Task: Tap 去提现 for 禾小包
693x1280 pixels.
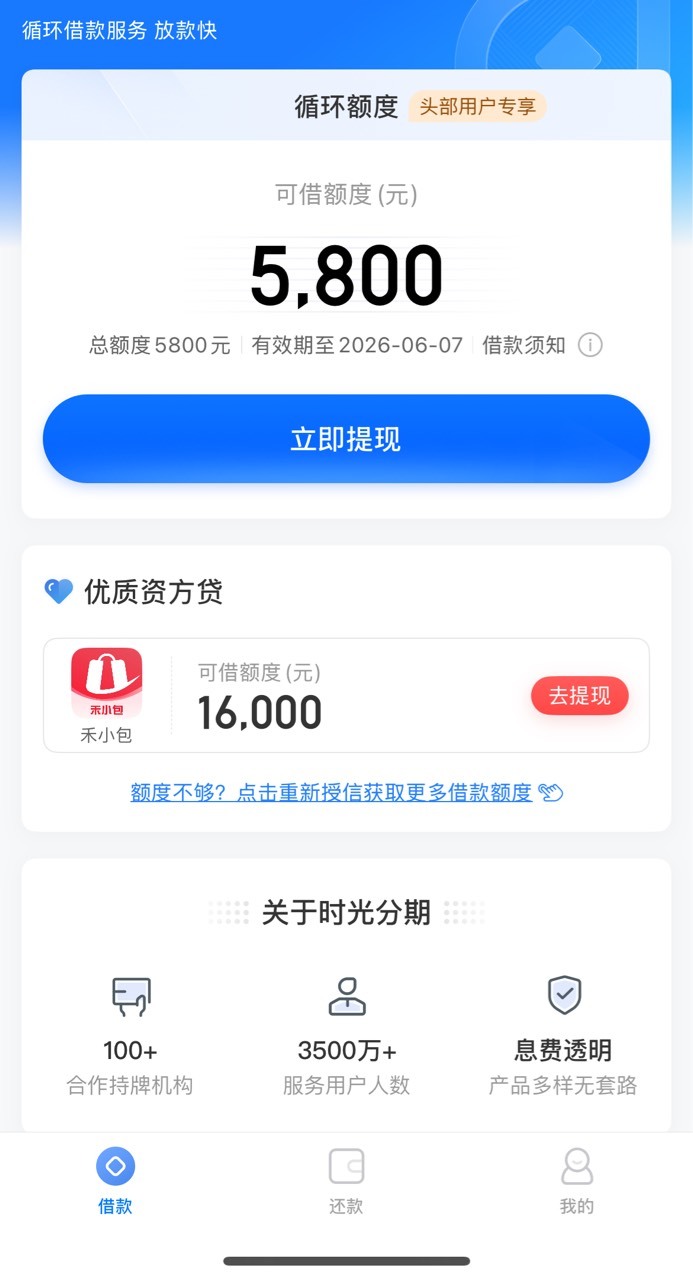Action: 580,696
